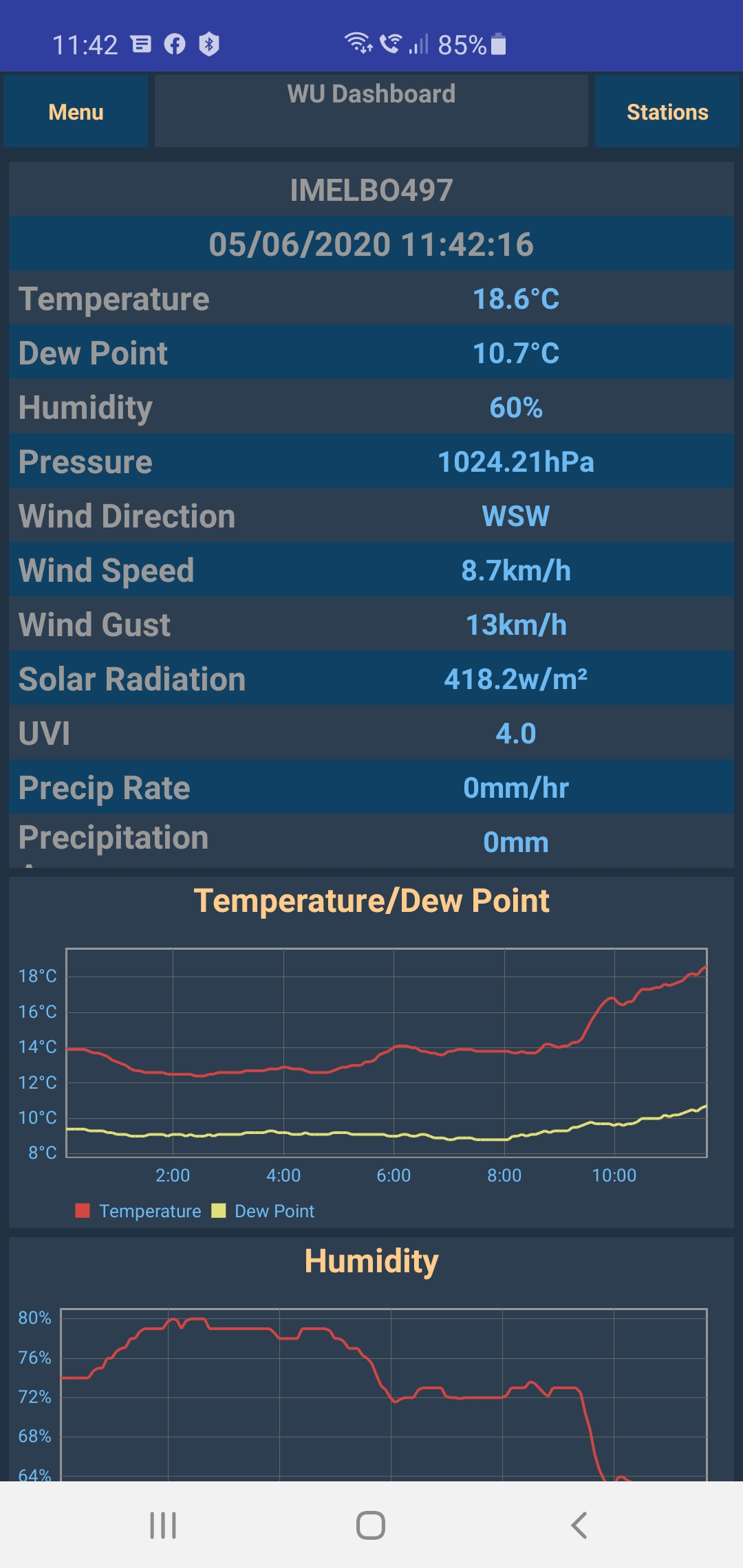Screen dimensions: 743x1568
Task: Tap the message notification icon
Action: point(140,43)
